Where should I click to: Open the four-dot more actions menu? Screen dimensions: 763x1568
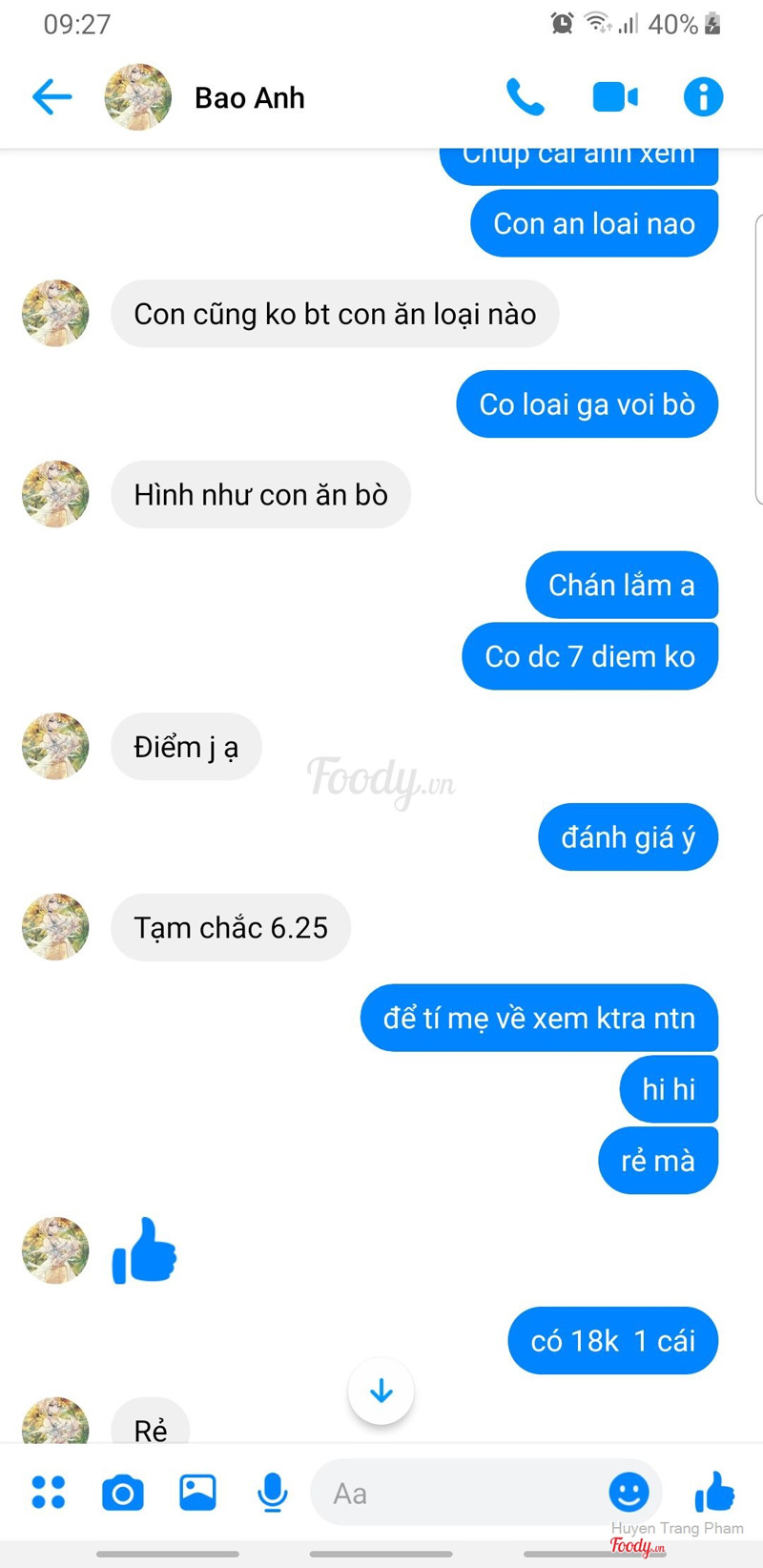48,1492
